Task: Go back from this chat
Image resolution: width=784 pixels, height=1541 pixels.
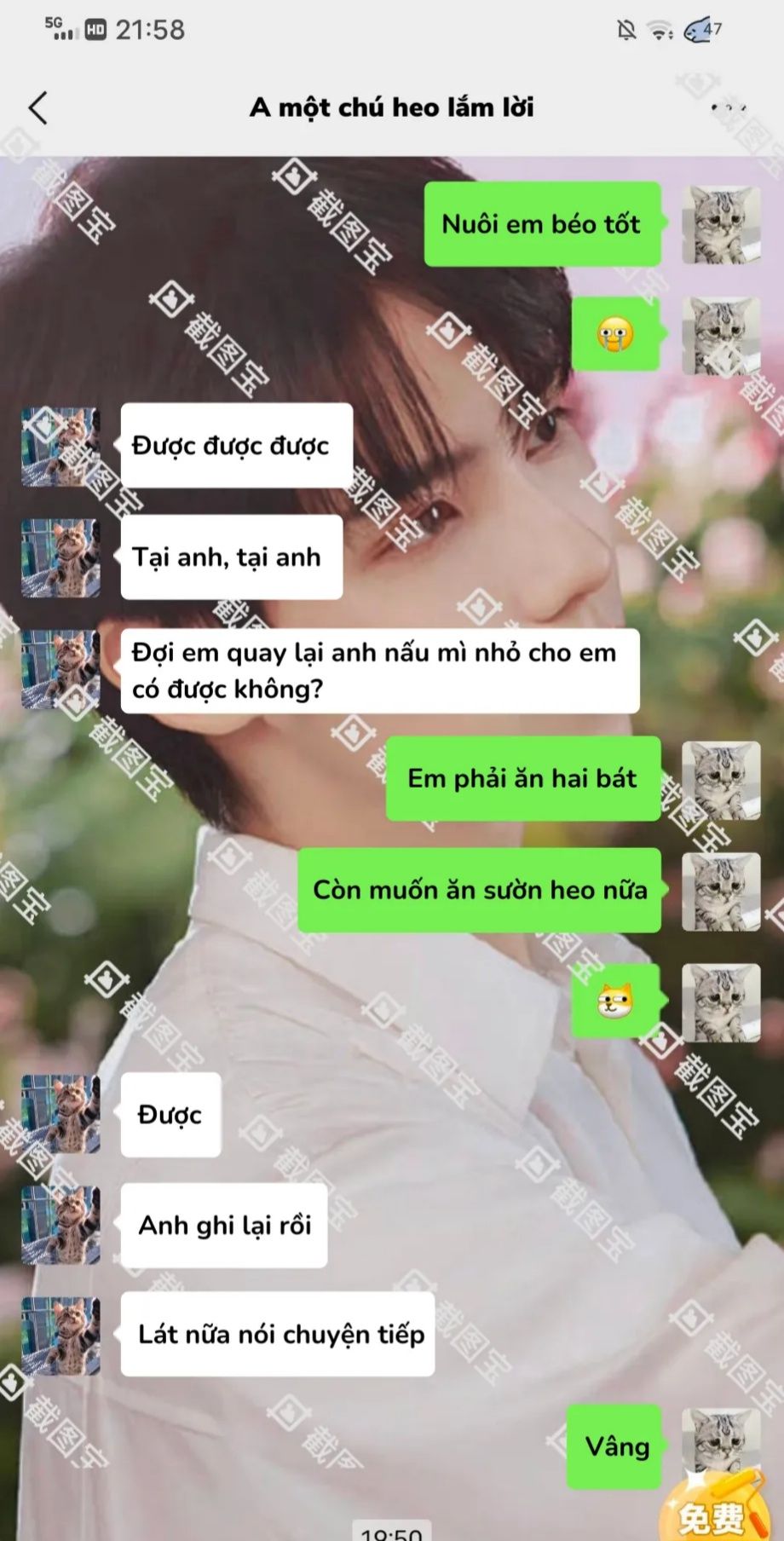Action: [38, 108]
